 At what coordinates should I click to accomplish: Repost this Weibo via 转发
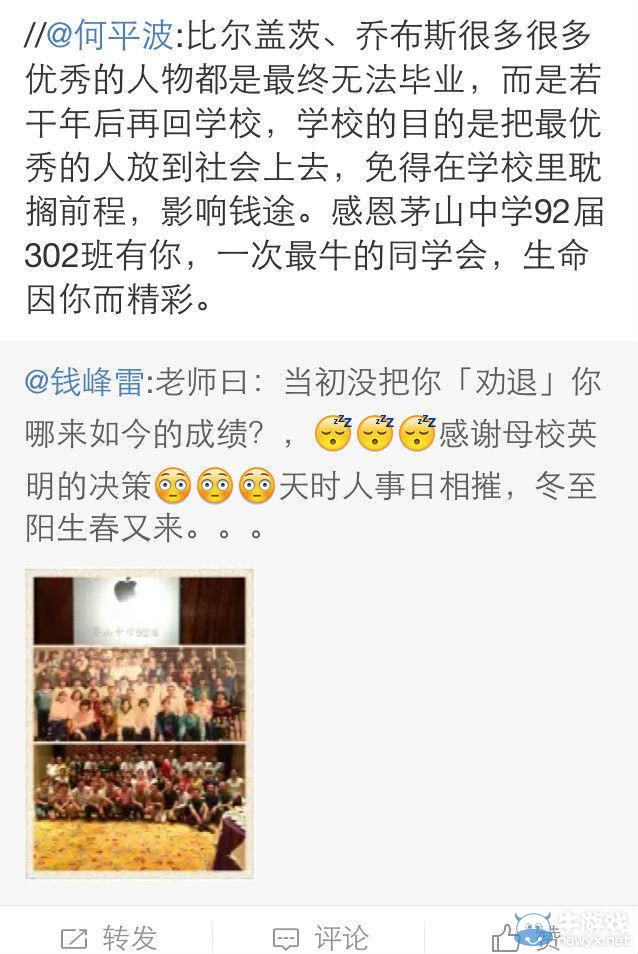(x=108, y=937)
